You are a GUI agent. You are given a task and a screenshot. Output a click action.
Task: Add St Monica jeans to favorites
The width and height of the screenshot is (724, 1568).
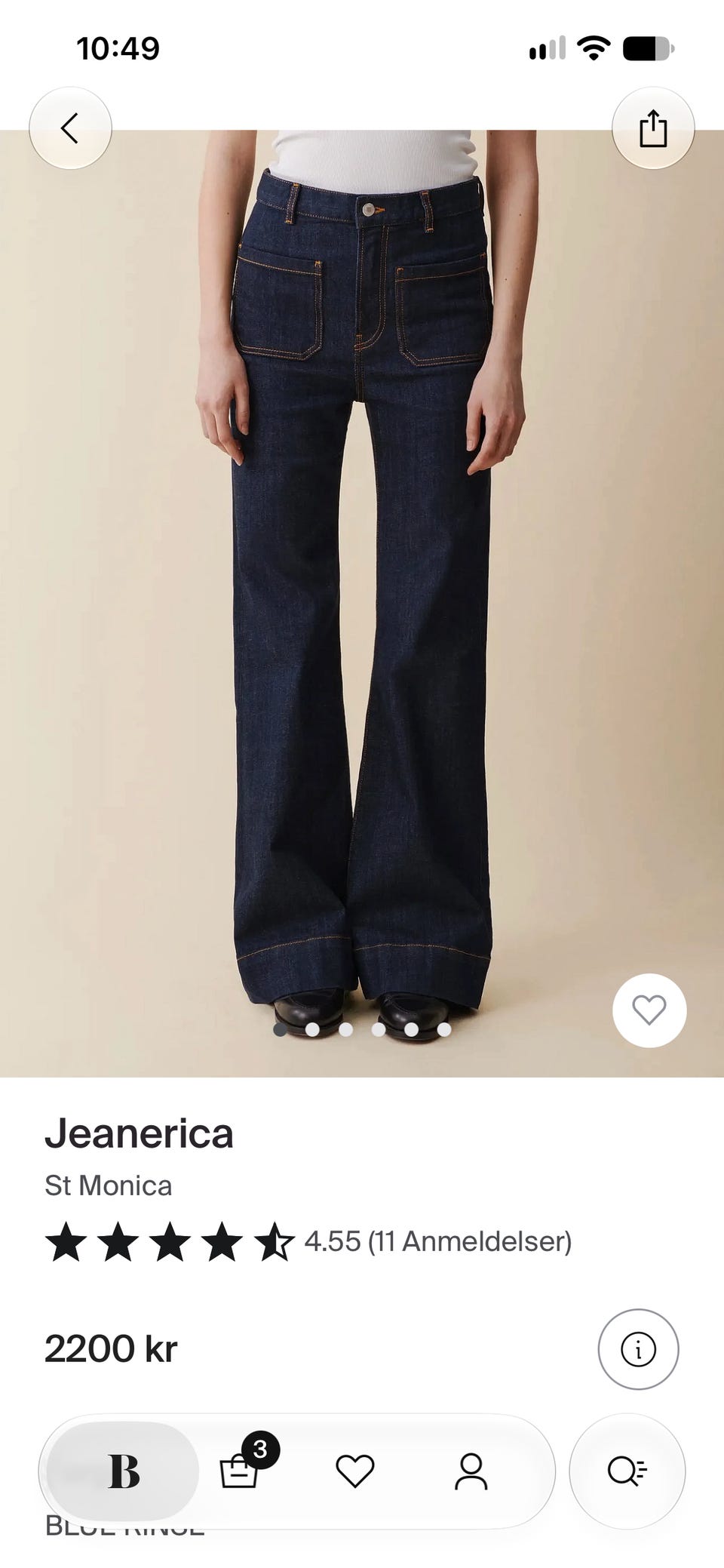click(x=649, y=1010)
